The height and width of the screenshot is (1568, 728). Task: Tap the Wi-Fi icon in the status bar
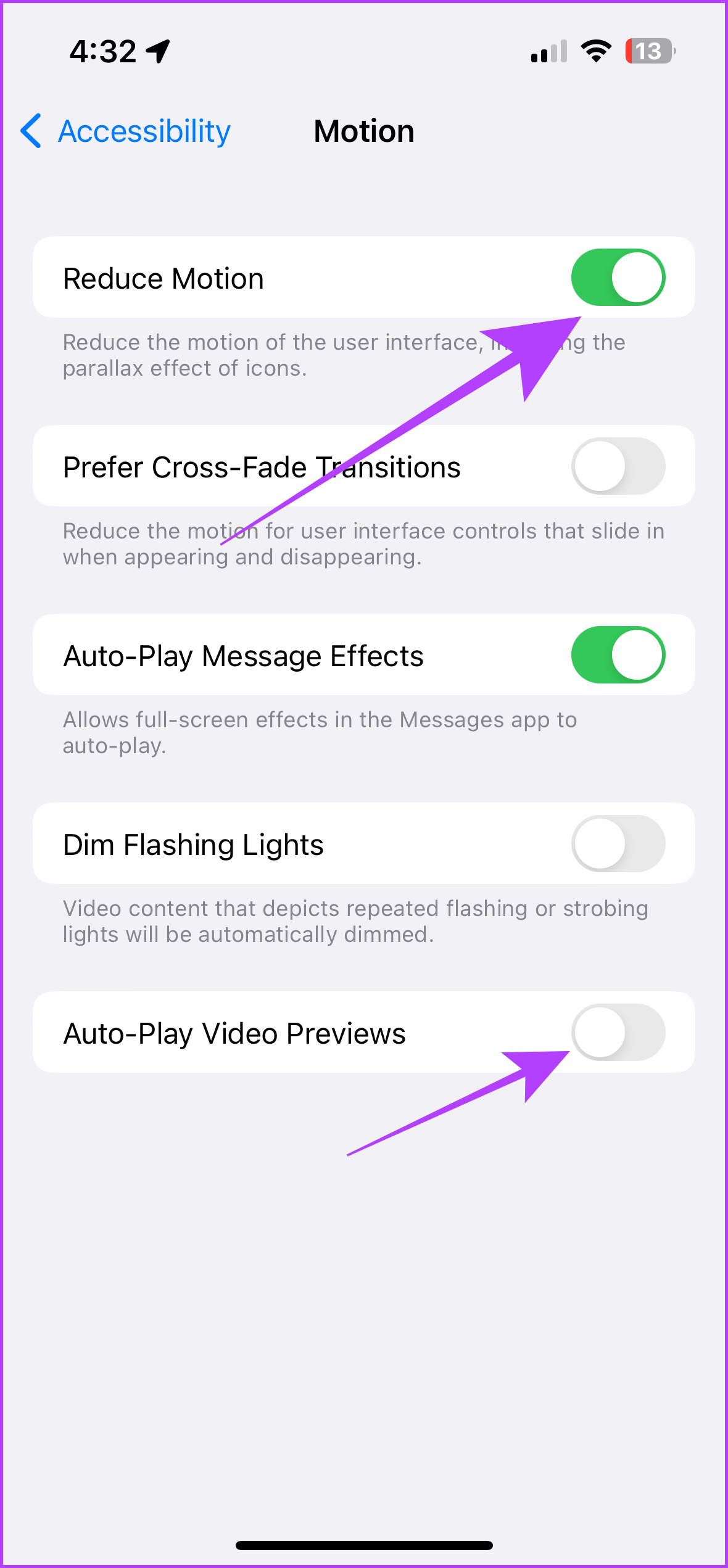point(594,52)
